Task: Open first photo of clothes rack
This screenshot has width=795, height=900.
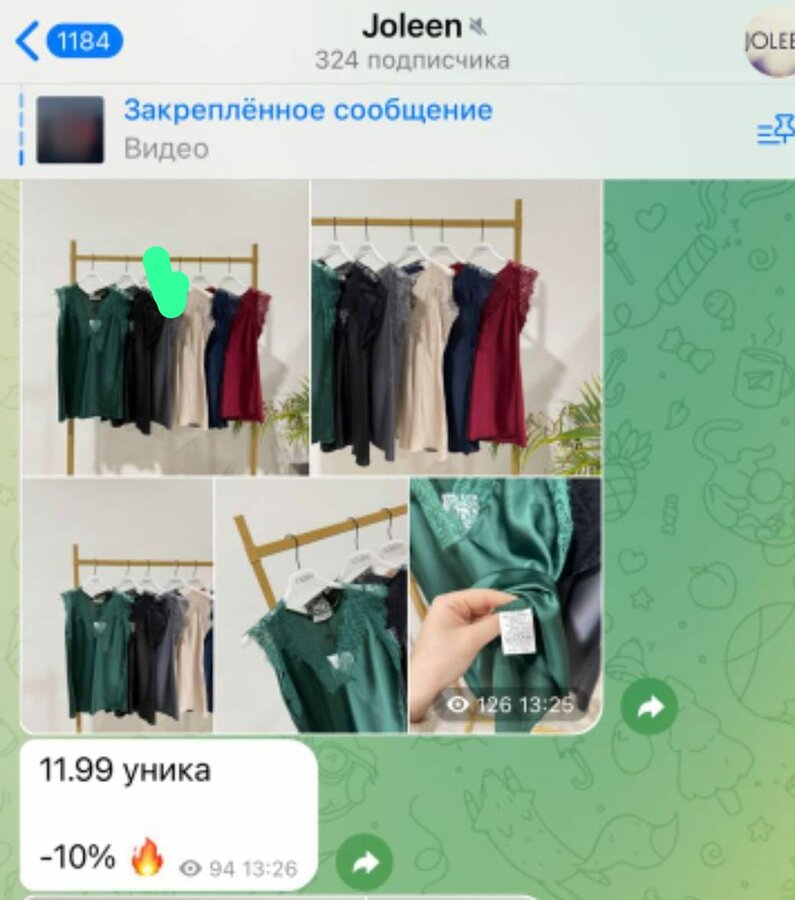Action: (x=165, y=327)
